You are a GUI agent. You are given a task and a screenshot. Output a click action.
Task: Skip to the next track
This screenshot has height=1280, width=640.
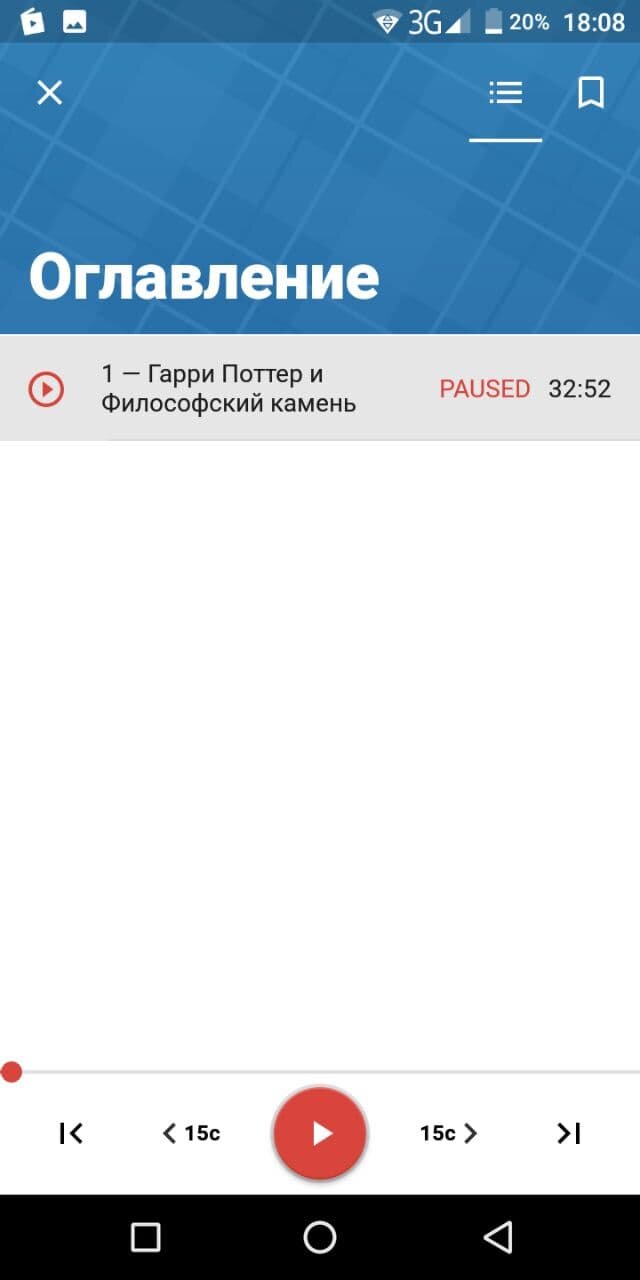coord(569,1133)
